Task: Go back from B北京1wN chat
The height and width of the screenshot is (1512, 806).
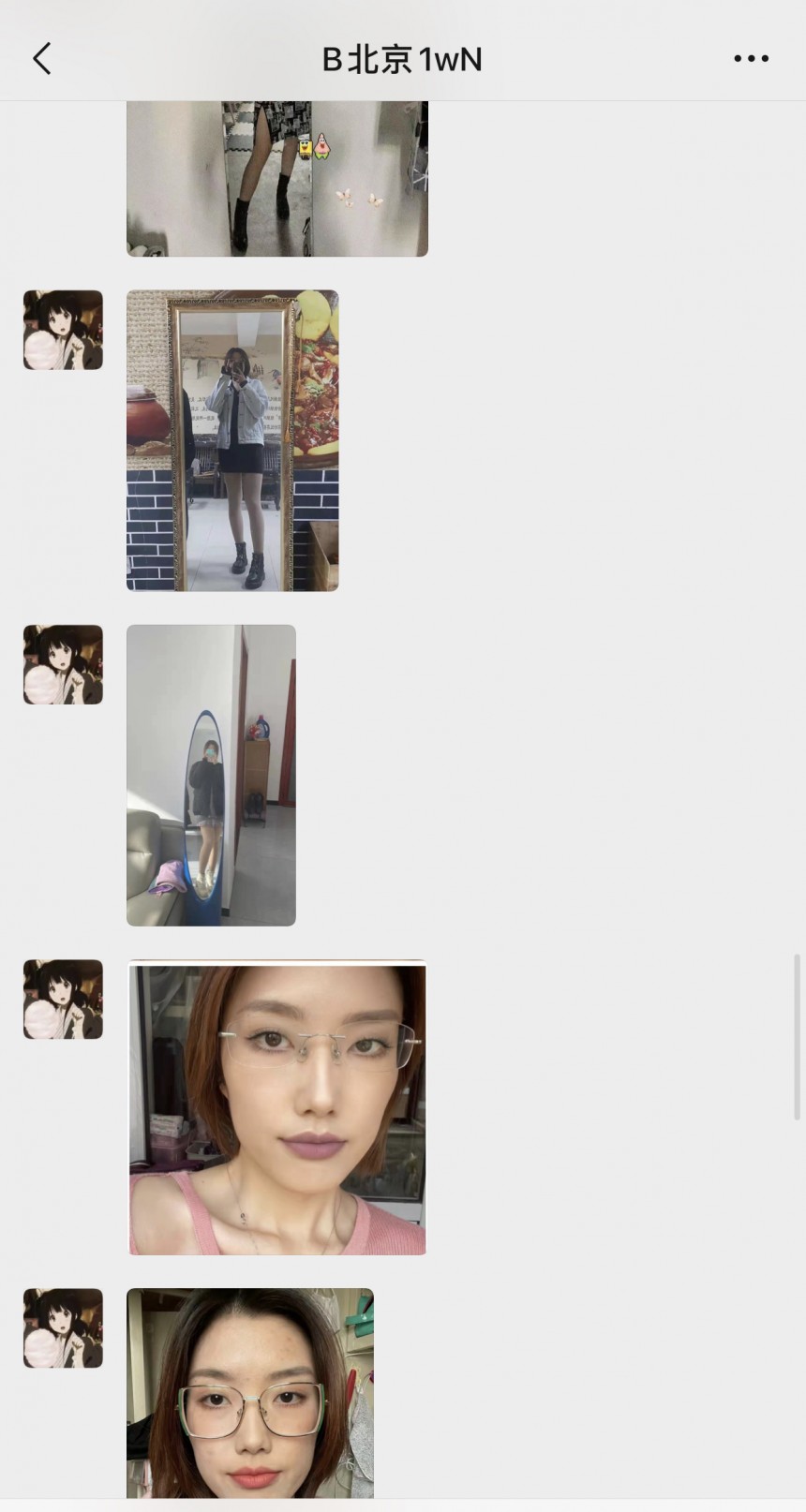Action: click(x=42, y=58)
